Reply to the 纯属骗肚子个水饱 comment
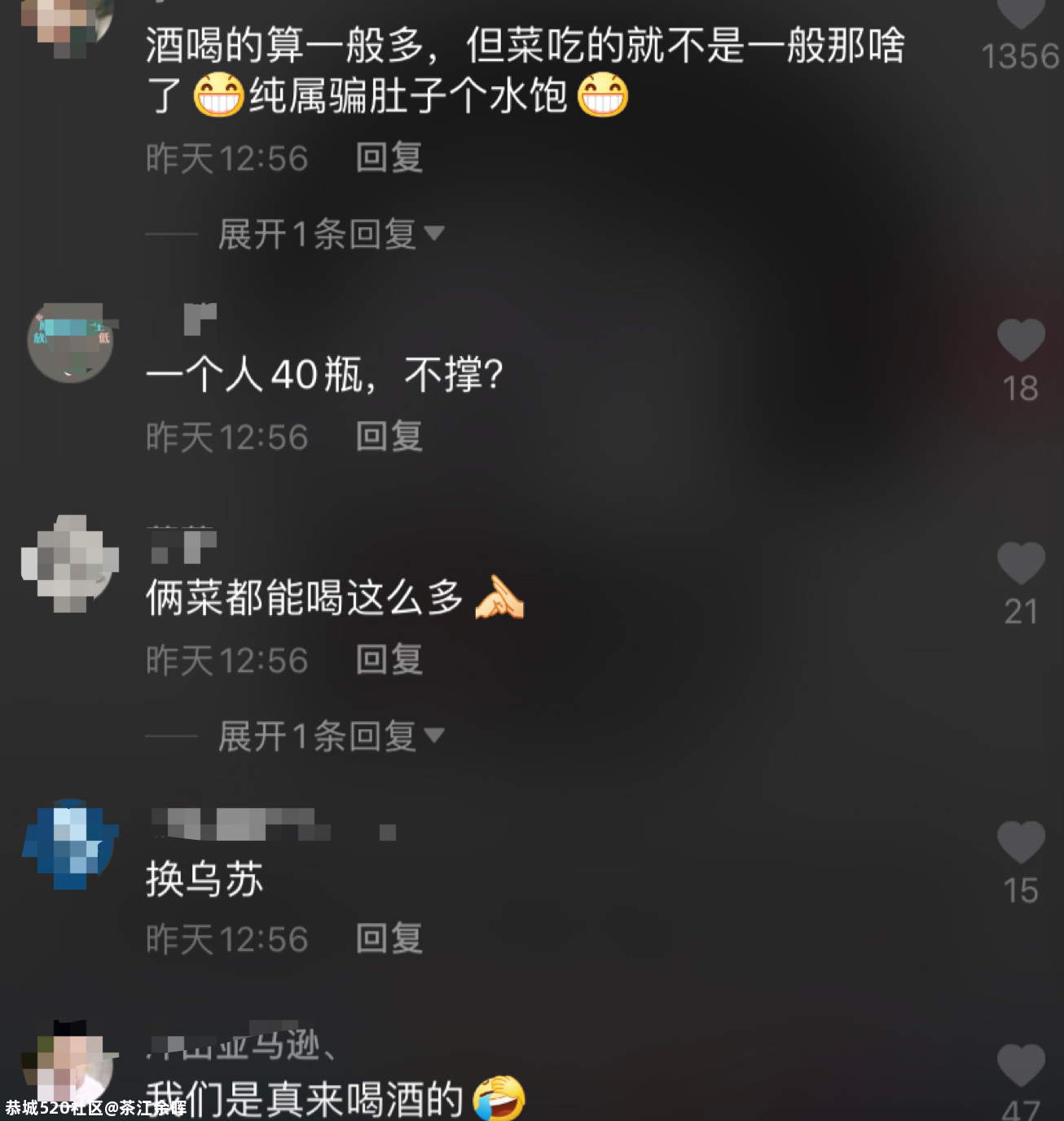This screenshot has width=1064, height=1121. pyautogui.click(x=389, y=158)
